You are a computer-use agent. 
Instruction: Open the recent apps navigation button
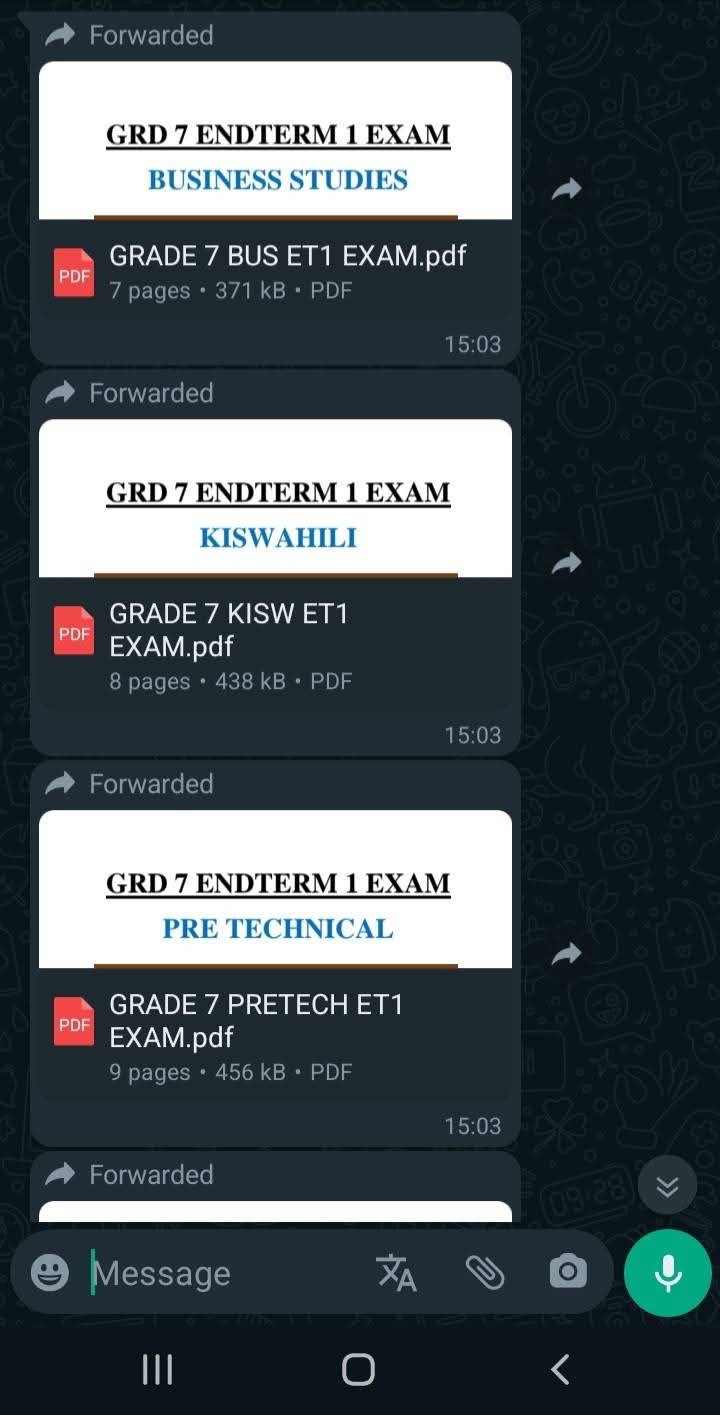point(157,1370)
